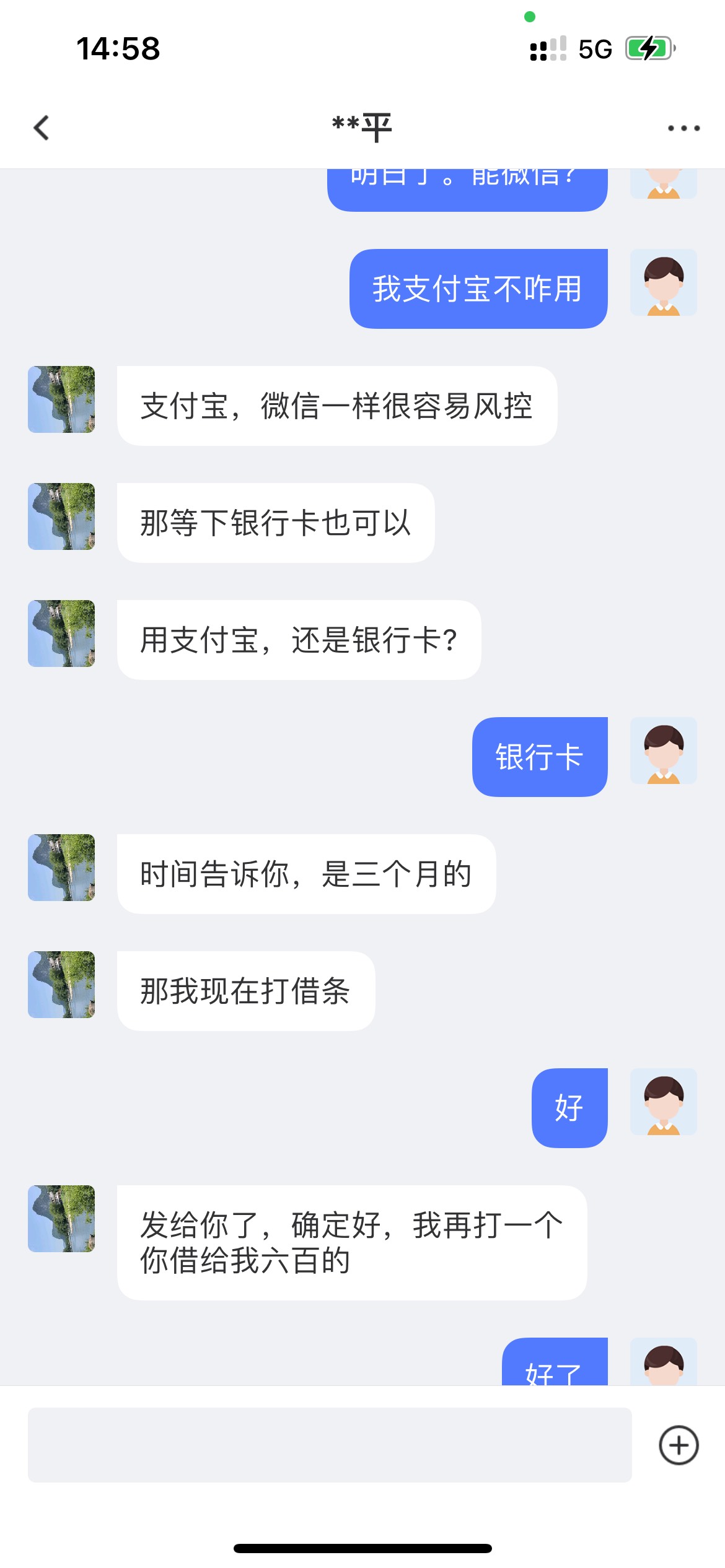725x1568 pixels.
Task: View my avatar next to "银行卡"
Action: click(664, 751)
